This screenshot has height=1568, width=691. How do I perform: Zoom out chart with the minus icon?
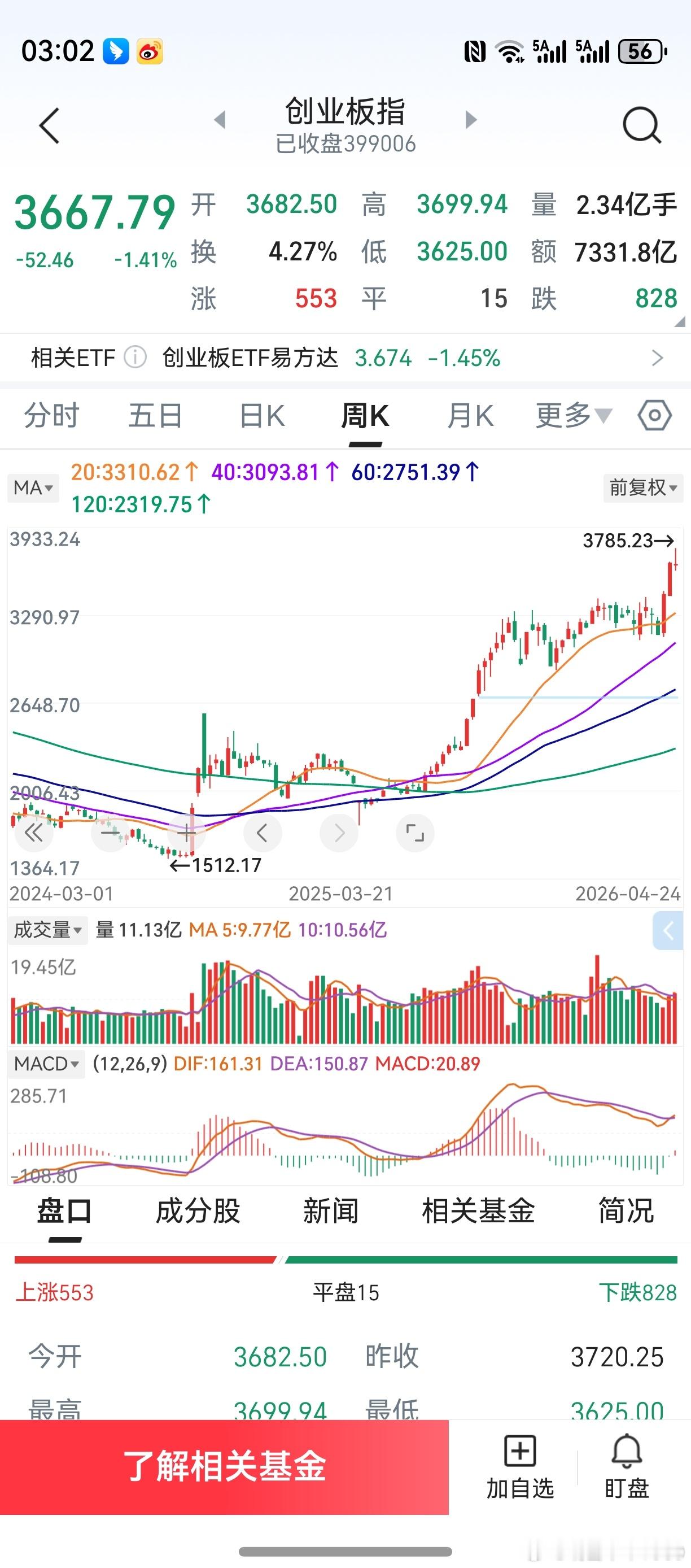point(110,833)
